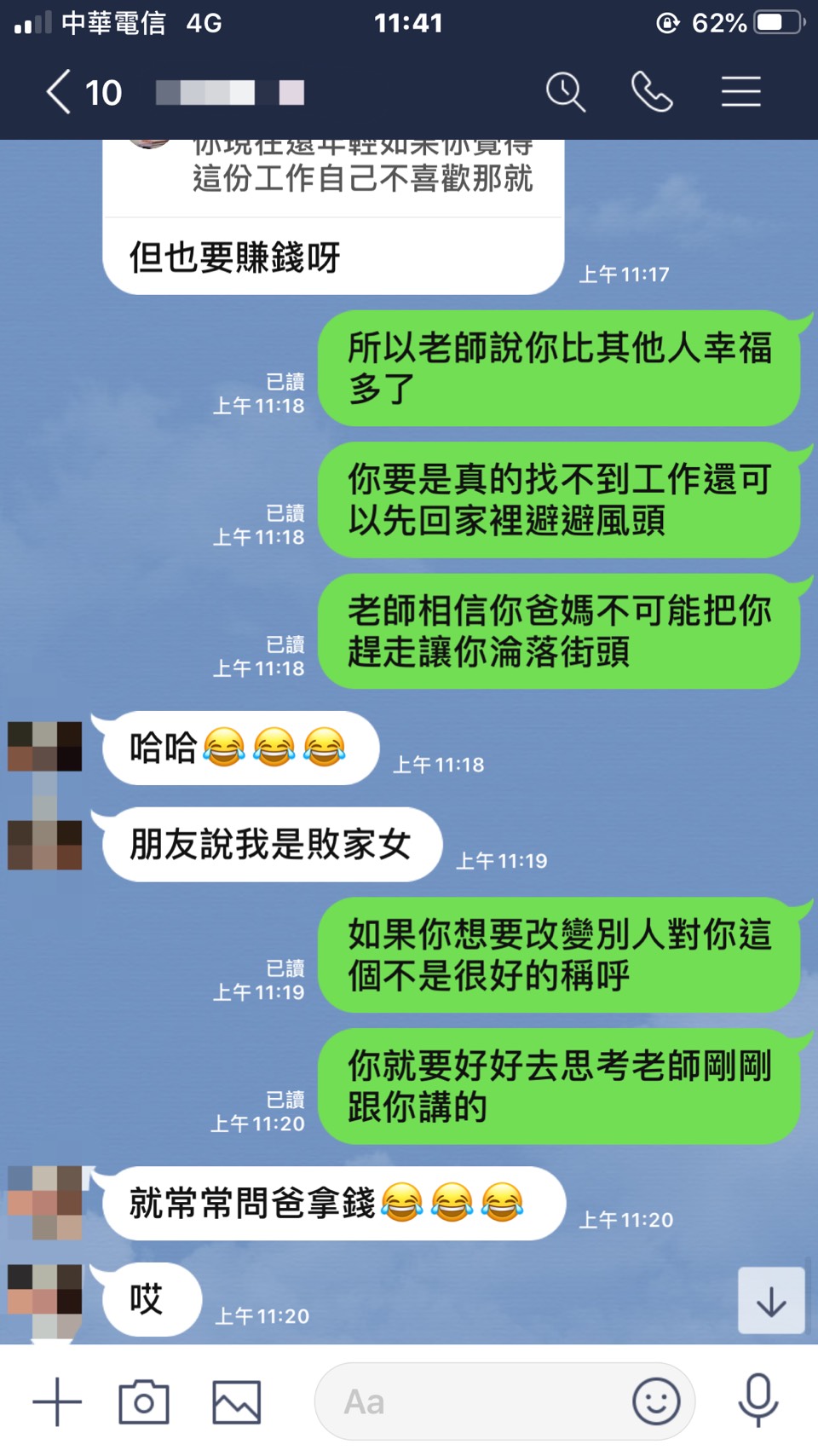Screen dimensions: 818x1456
Task: Open the sender's avatar beside 哈哈
Action: point(45,747)
